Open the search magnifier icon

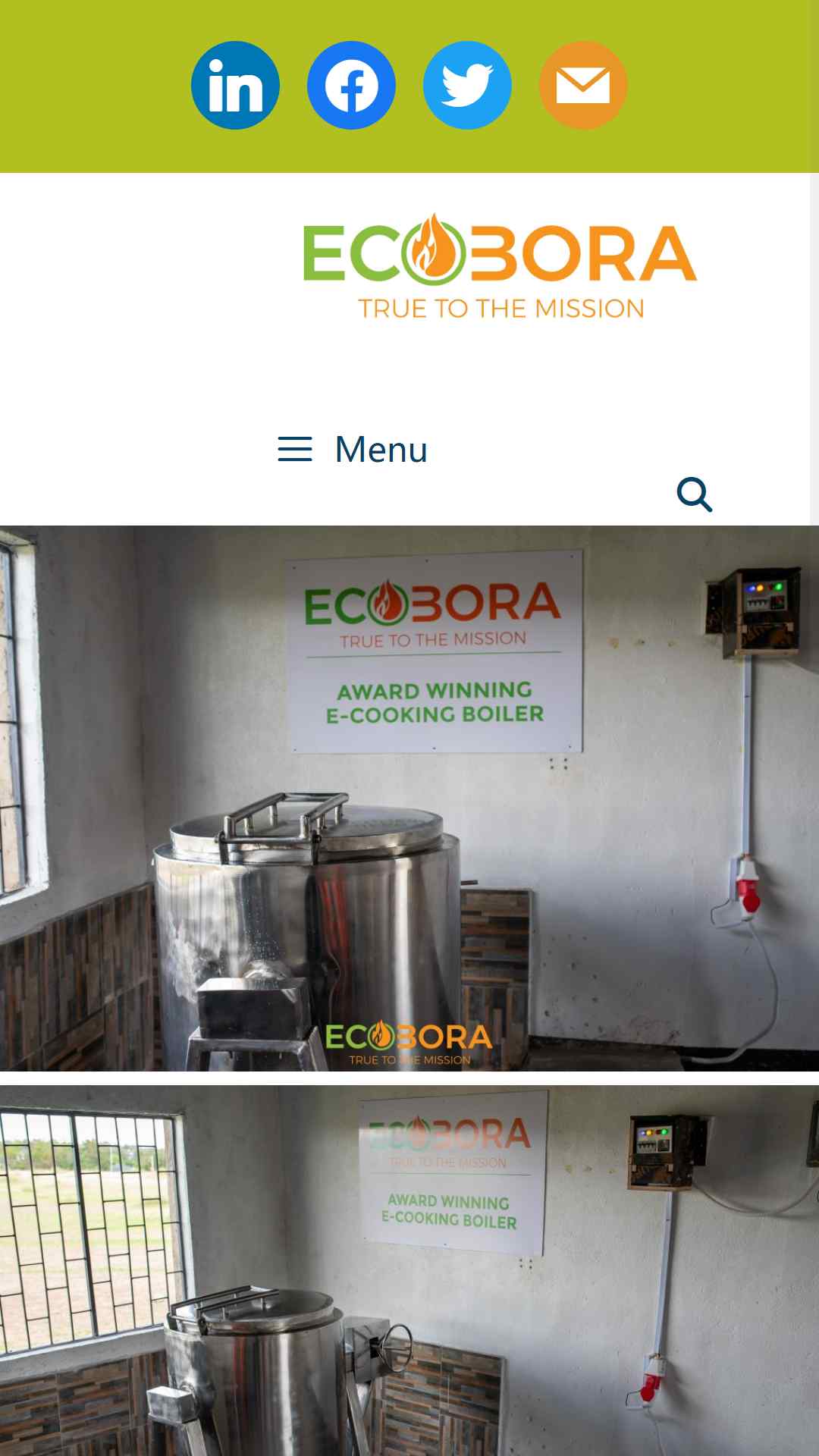click(695, 494)
